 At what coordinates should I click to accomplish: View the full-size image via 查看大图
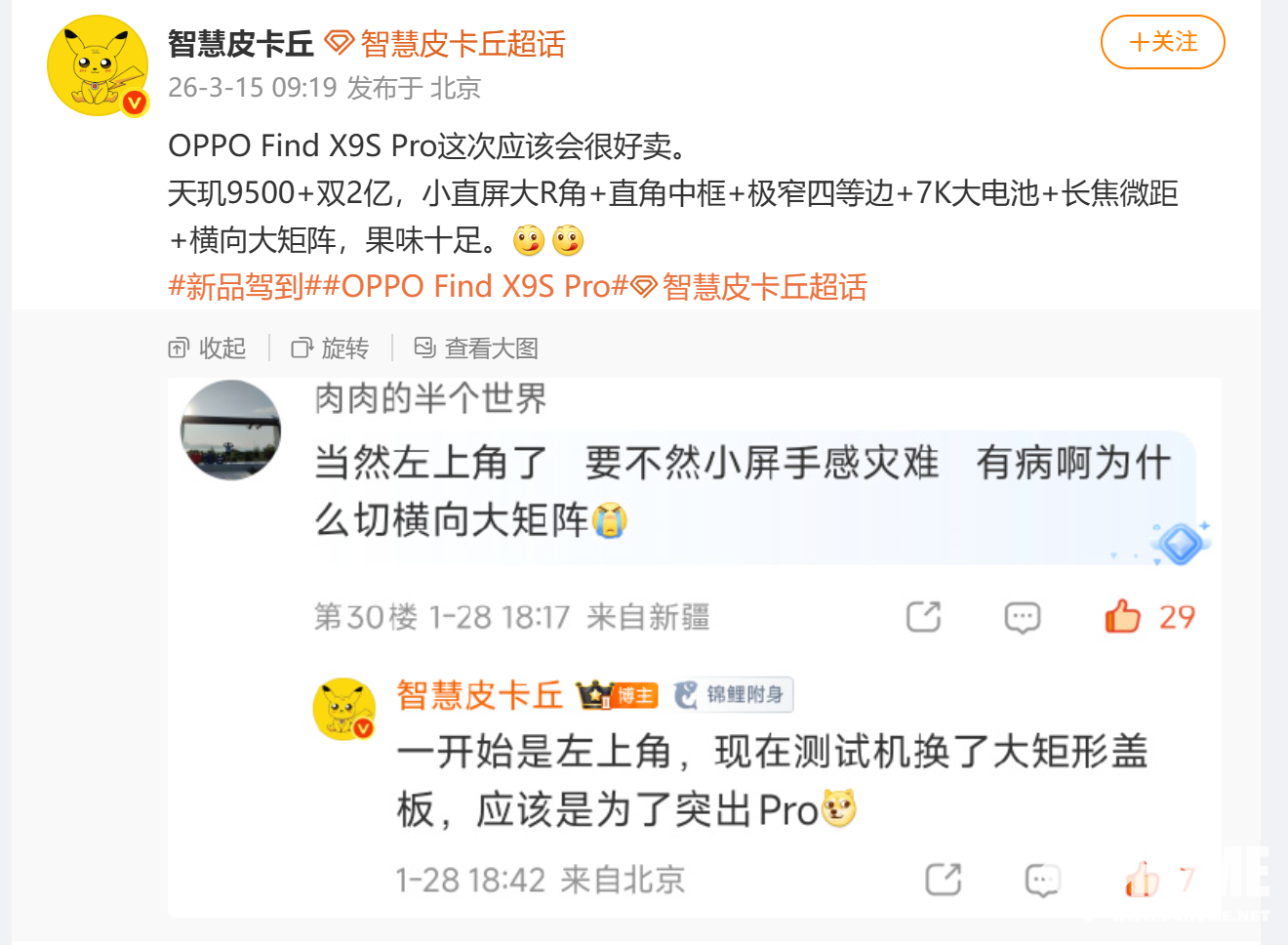pyautogui.click(x=476, y=349)
